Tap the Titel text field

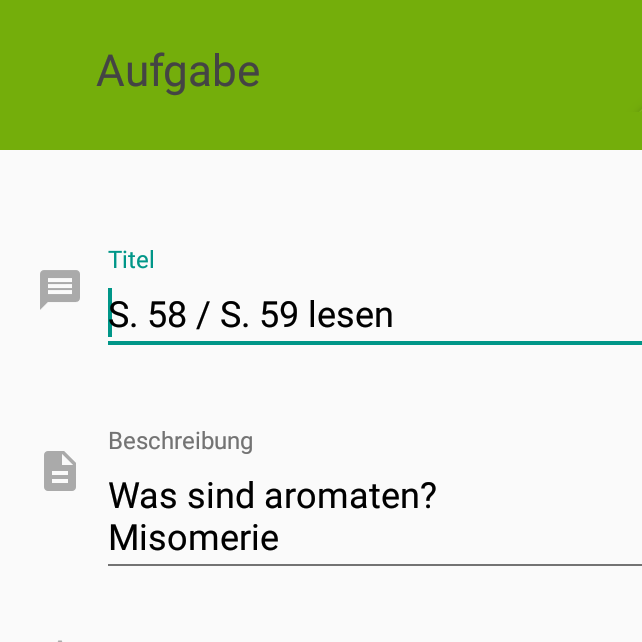[374, 316]
